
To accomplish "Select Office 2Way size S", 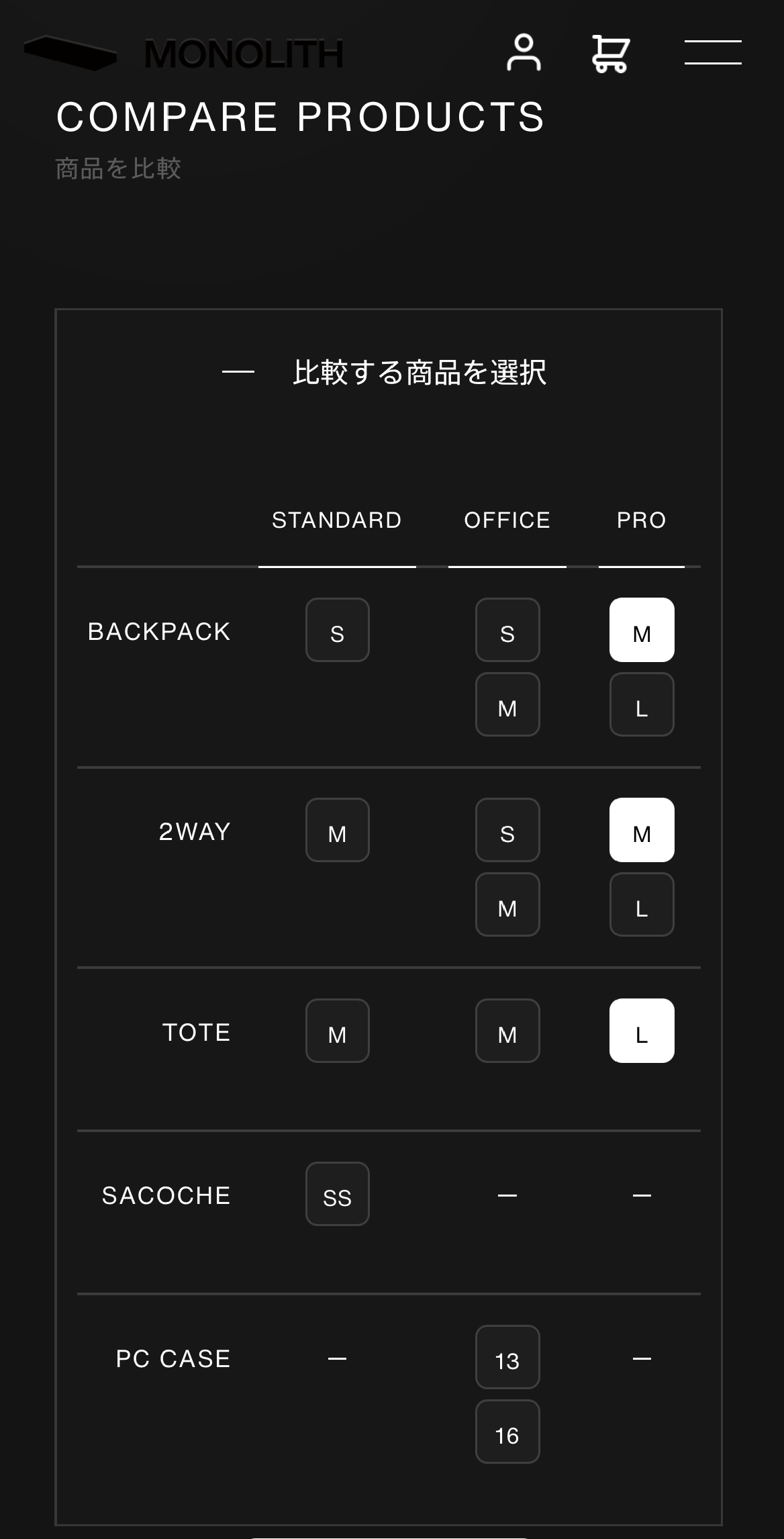I will [507, 830].
